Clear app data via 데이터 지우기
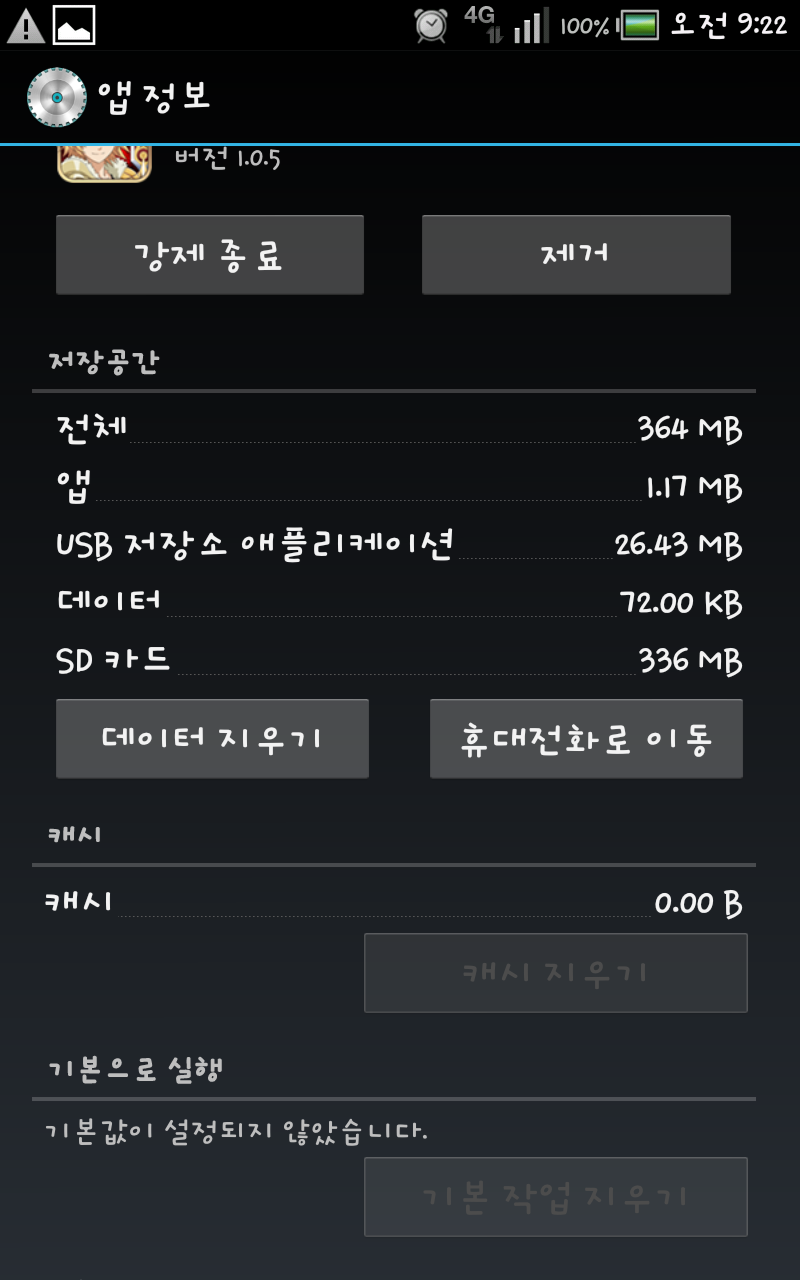Viewport: 800px width, 1280px height. pyautogui.click(x=212, y=739)
